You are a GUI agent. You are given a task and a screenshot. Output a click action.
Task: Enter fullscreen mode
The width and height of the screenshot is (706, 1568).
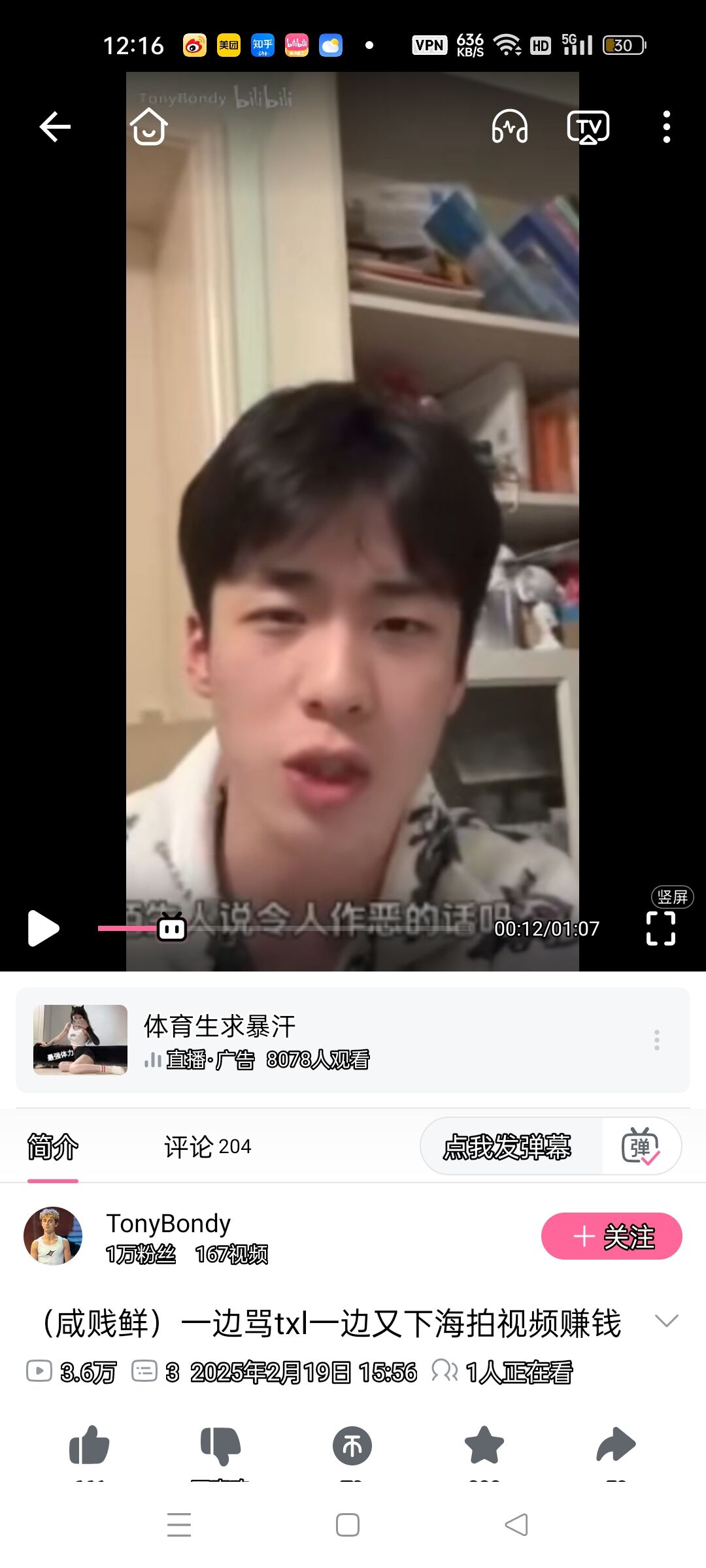coord(661,928)
